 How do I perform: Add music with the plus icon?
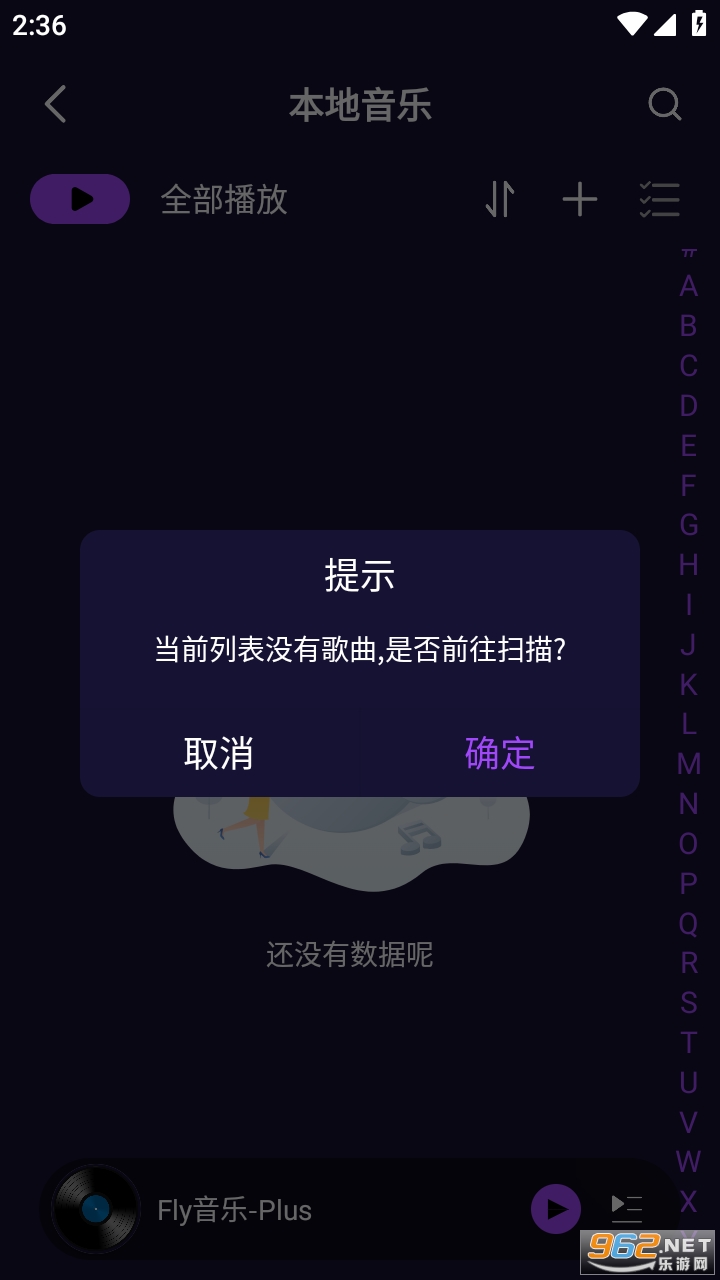[579, 199]
